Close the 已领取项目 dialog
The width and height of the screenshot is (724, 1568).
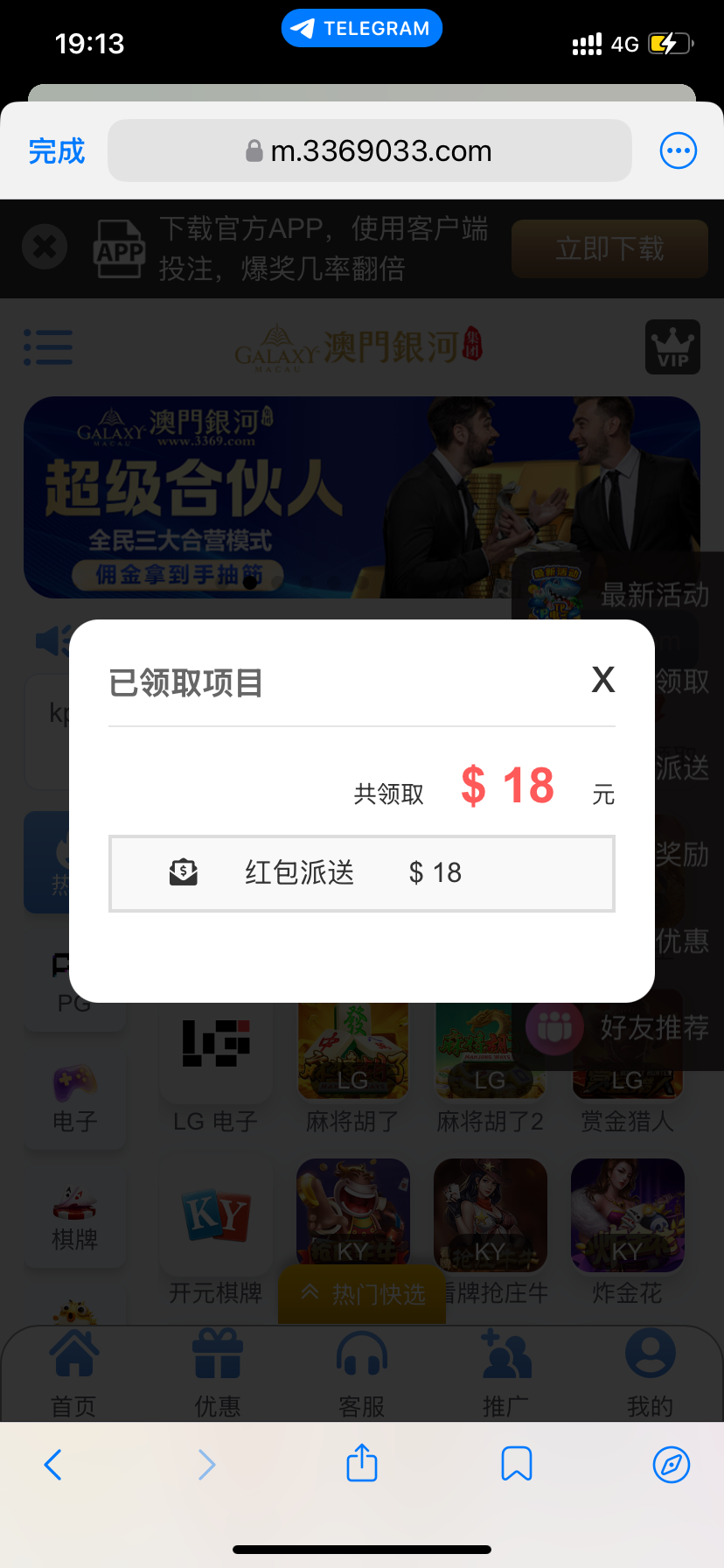pos(603,680)
